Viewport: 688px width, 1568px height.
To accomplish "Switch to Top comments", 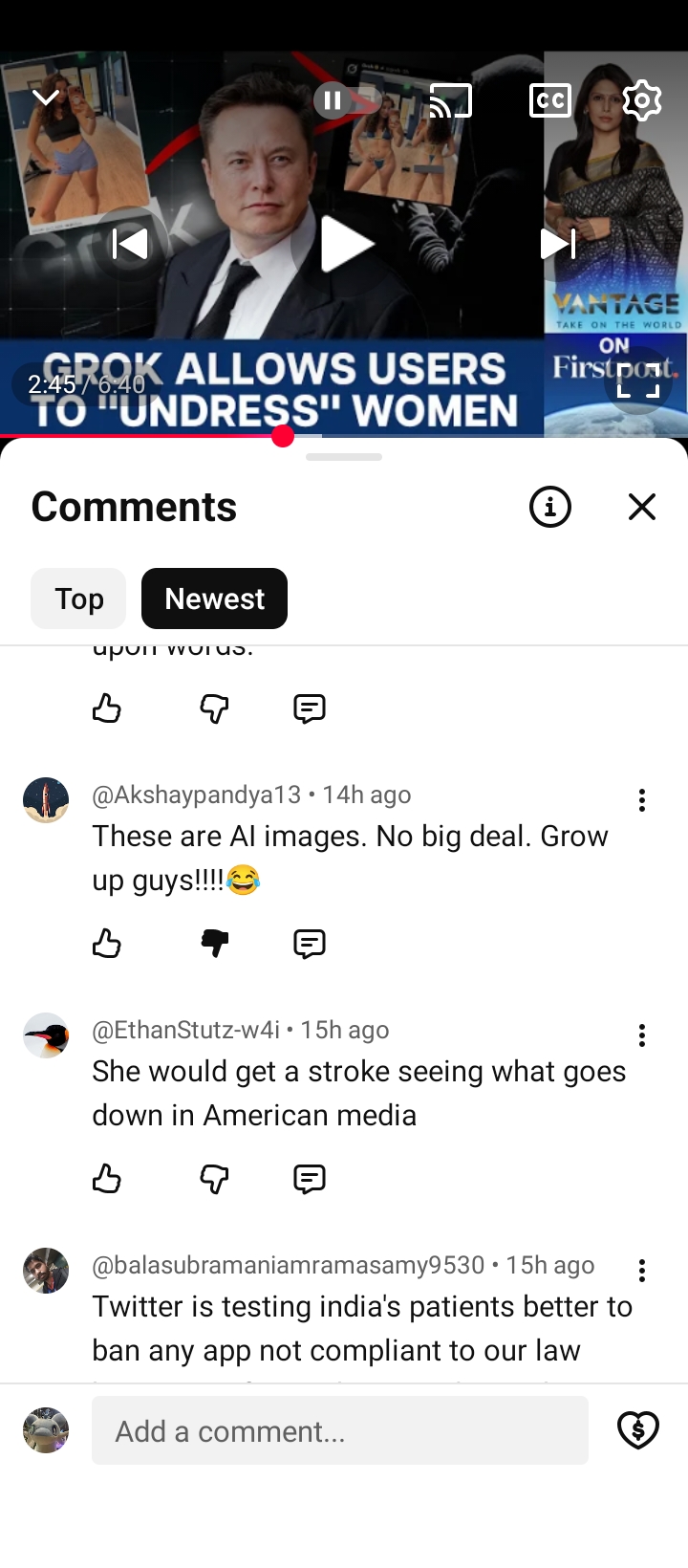I will (x=78, y=599).
